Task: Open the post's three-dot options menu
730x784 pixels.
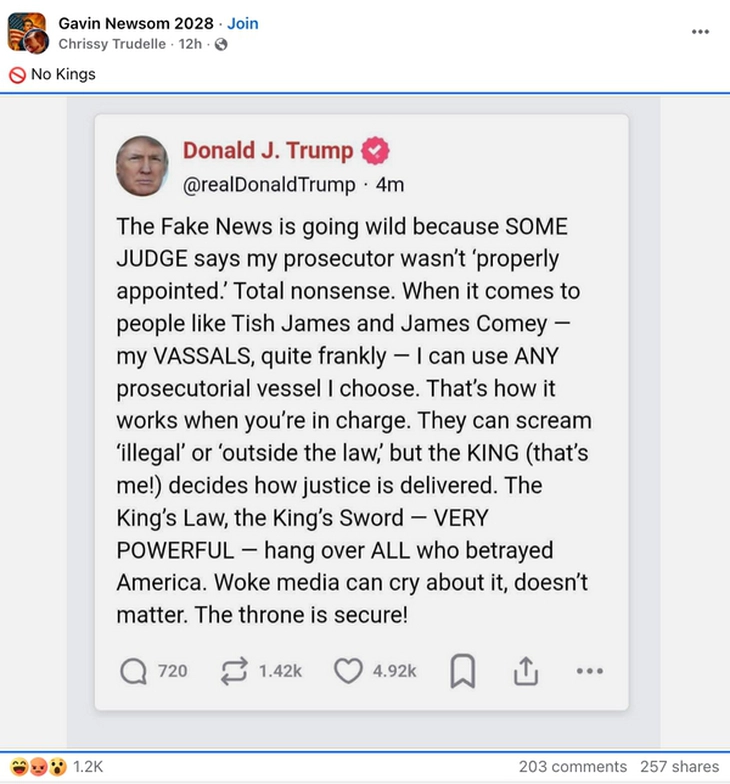Action: point(700,31)
